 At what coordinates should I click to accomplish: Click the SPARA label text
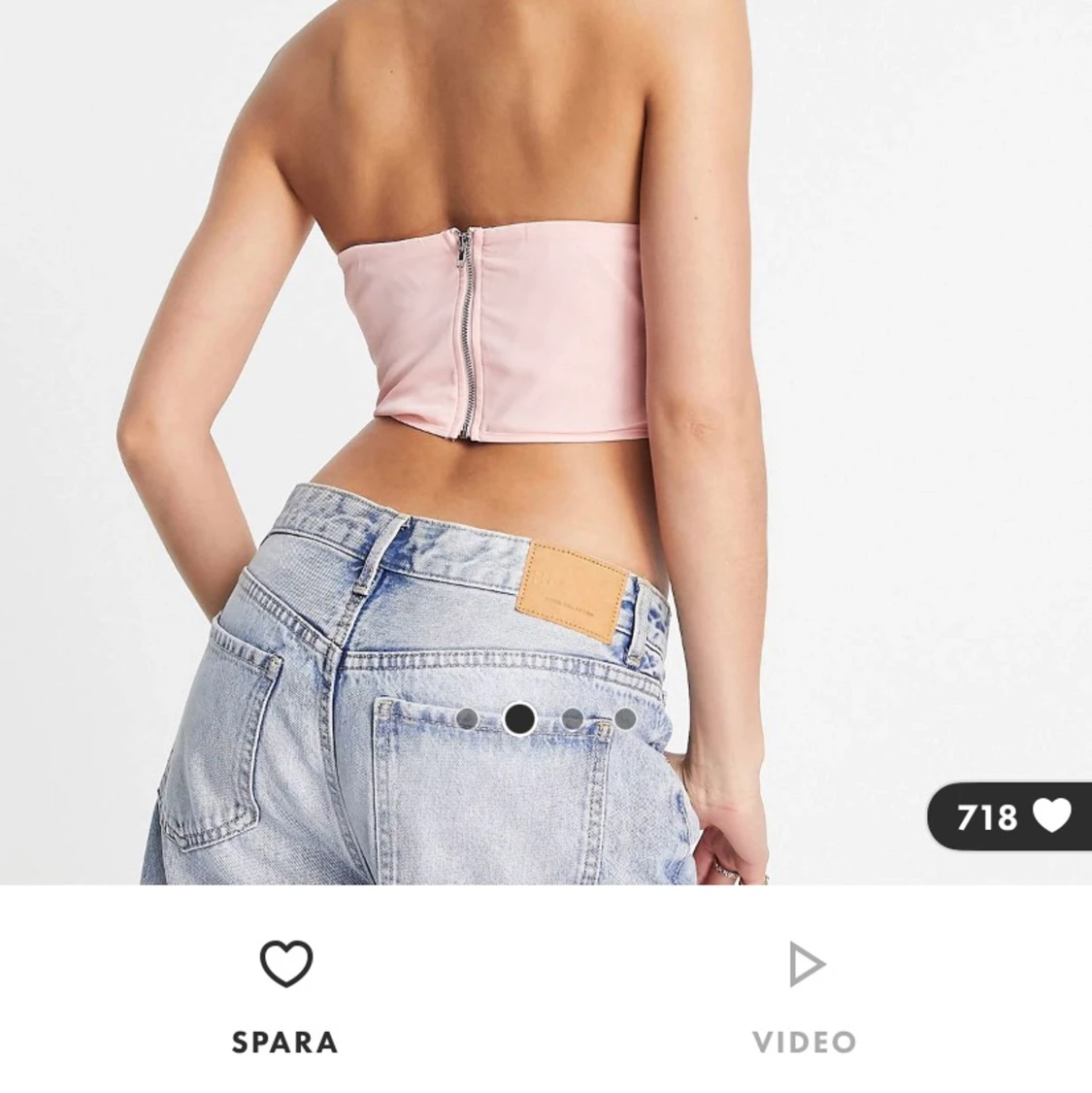[284, 1043]
